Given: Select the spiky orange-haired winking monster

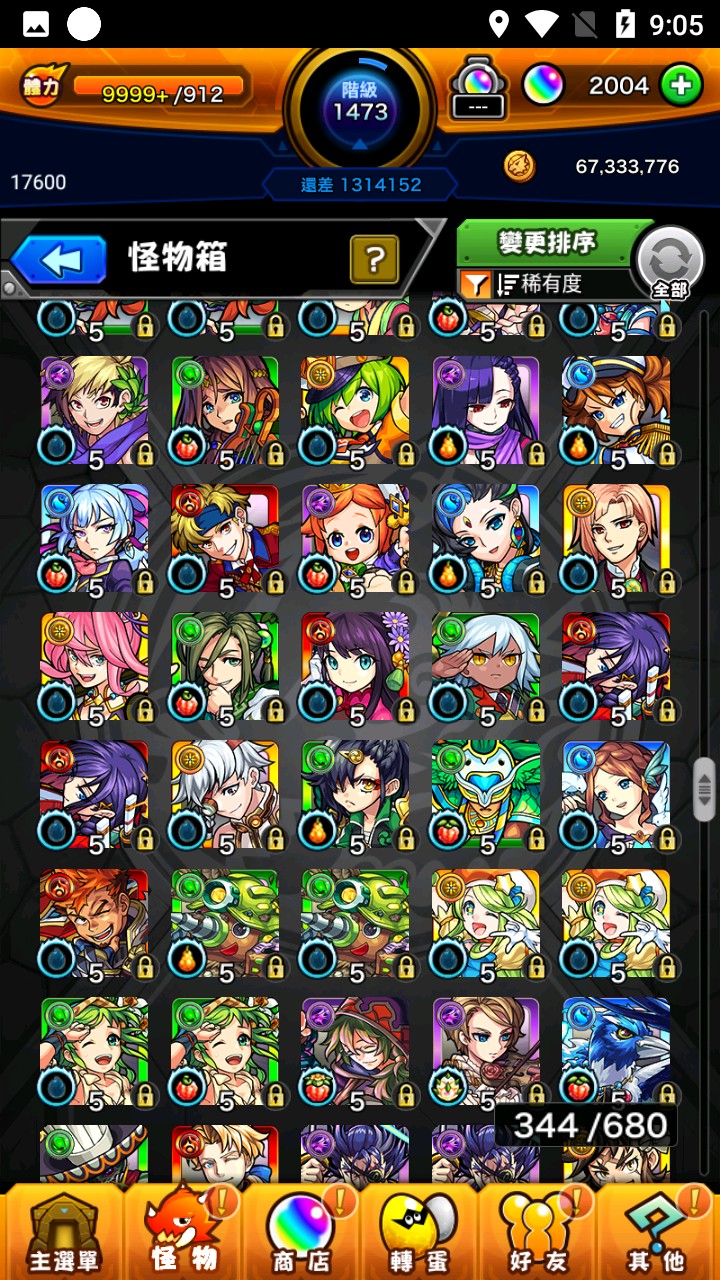Looking at the screenshot, I should click(x=94, y=922).
